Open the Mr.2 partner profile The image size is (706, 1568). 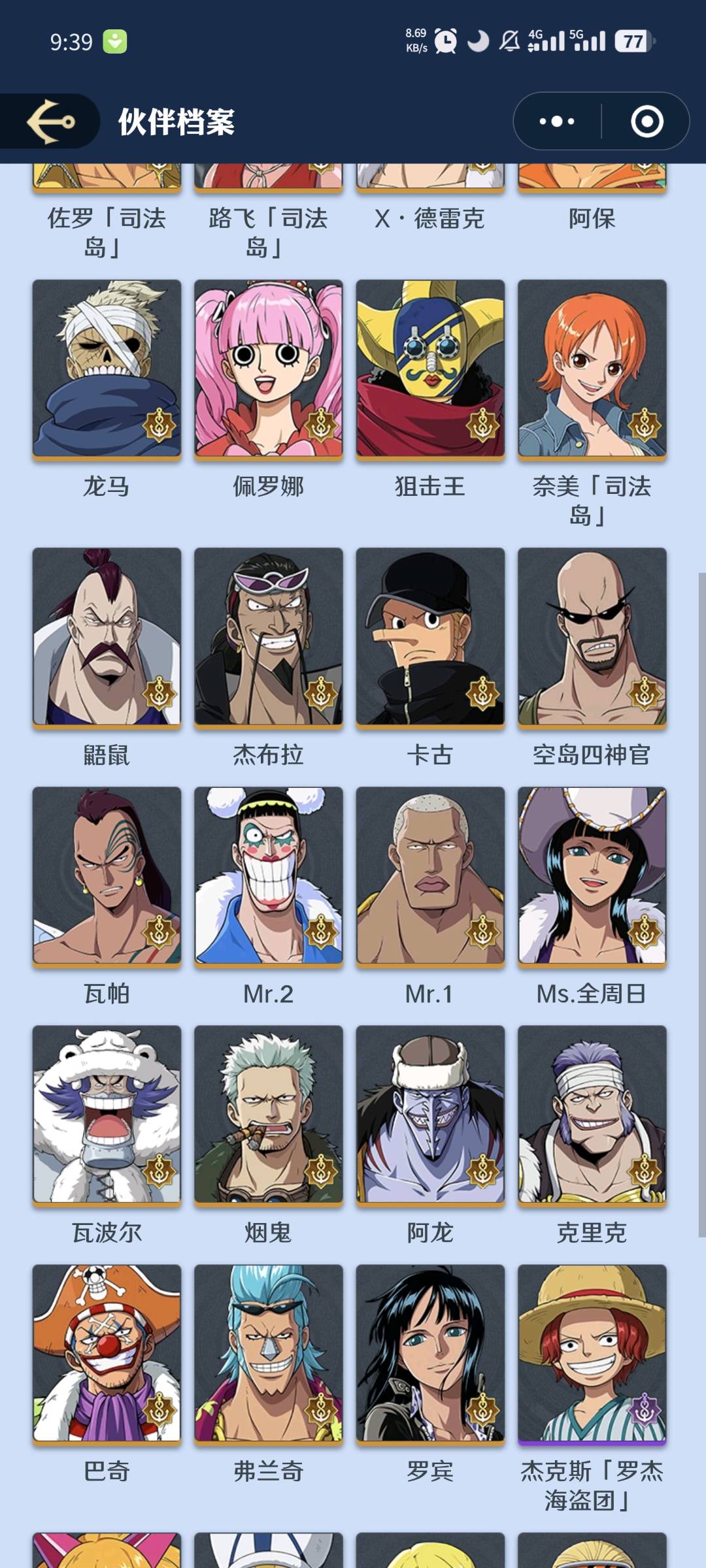pos(268,875)
